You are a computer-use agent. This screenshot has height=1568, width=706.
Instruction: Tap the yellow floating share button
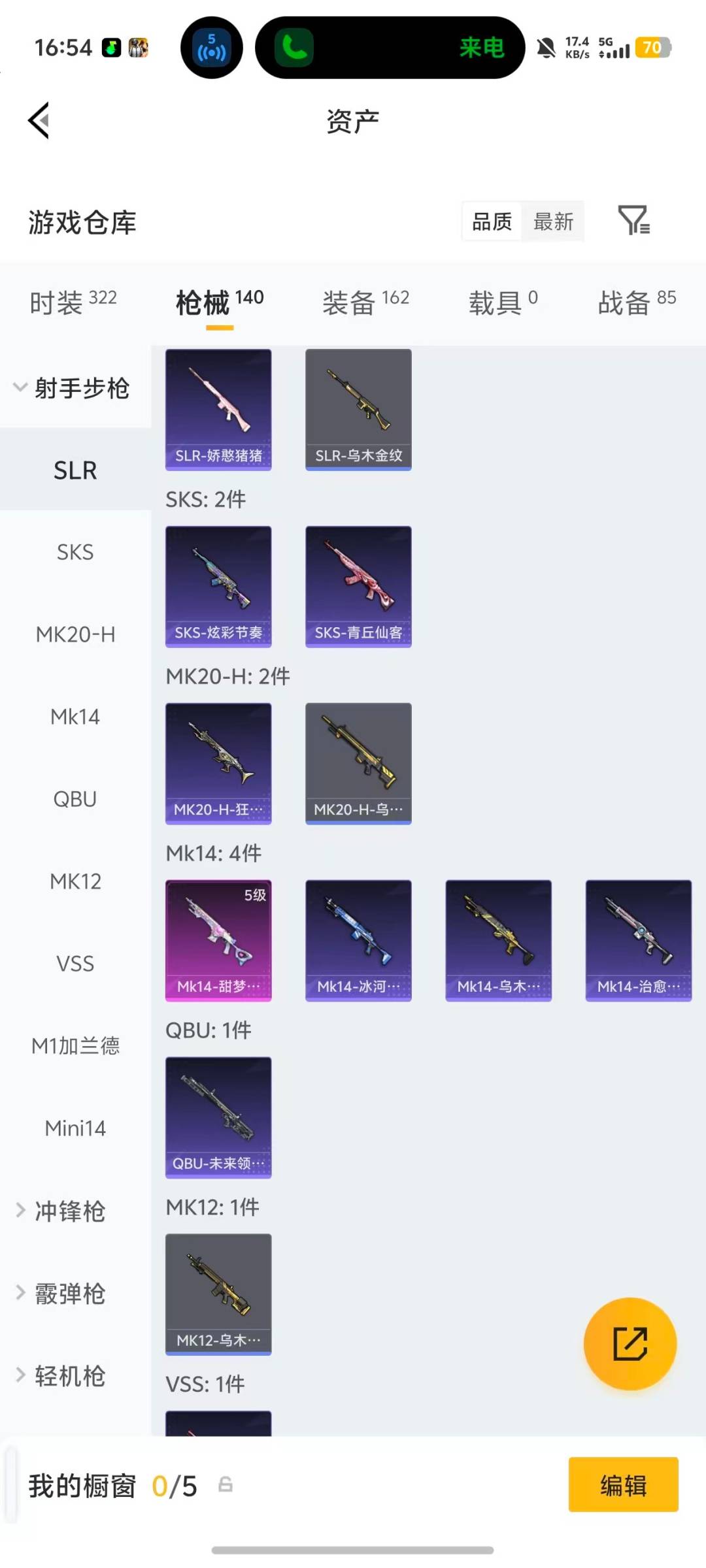click(x=630, y=1344)
